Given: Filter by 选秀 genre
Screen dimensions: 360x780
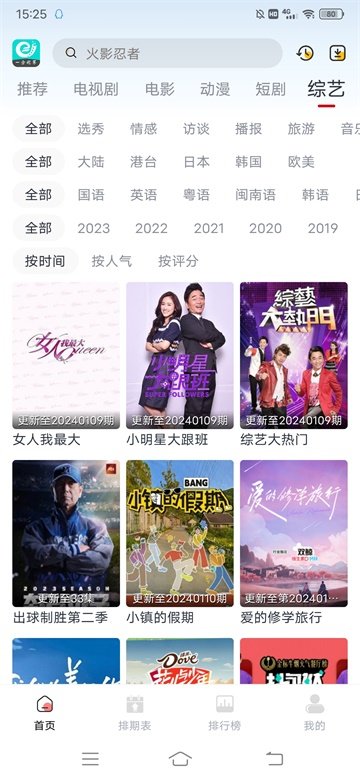Looking at the screenshot, I should click(x=91, y=129).
